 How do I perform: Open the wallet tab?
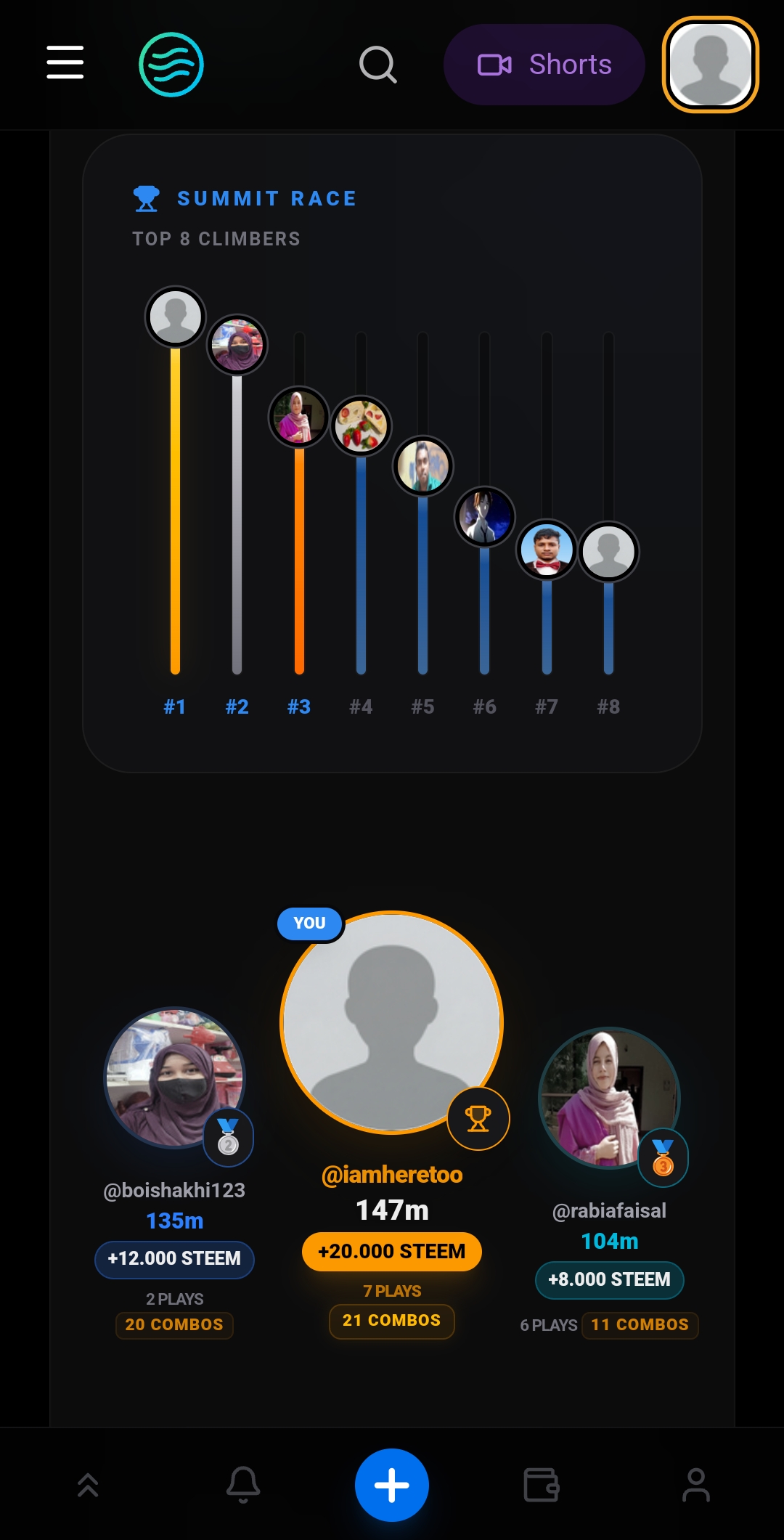click(x=542, y=1485)
